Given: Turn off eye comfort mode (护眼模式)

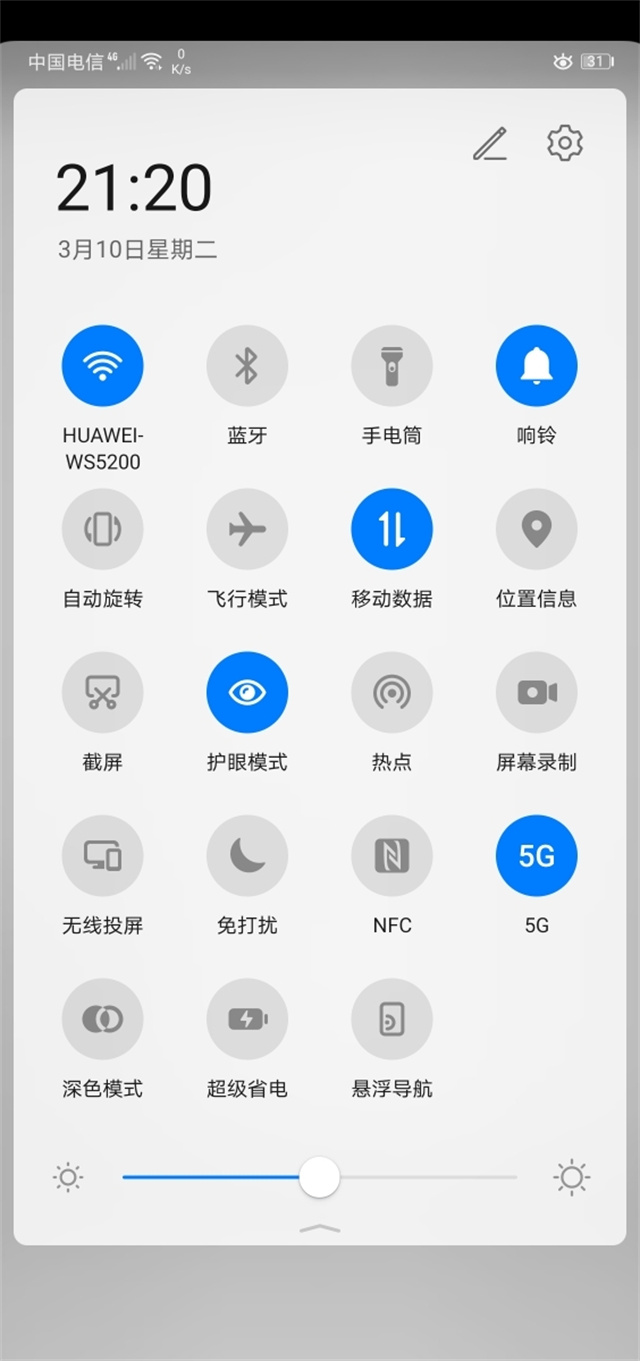Looking at the screenshot, I should (x=247, y=692).
